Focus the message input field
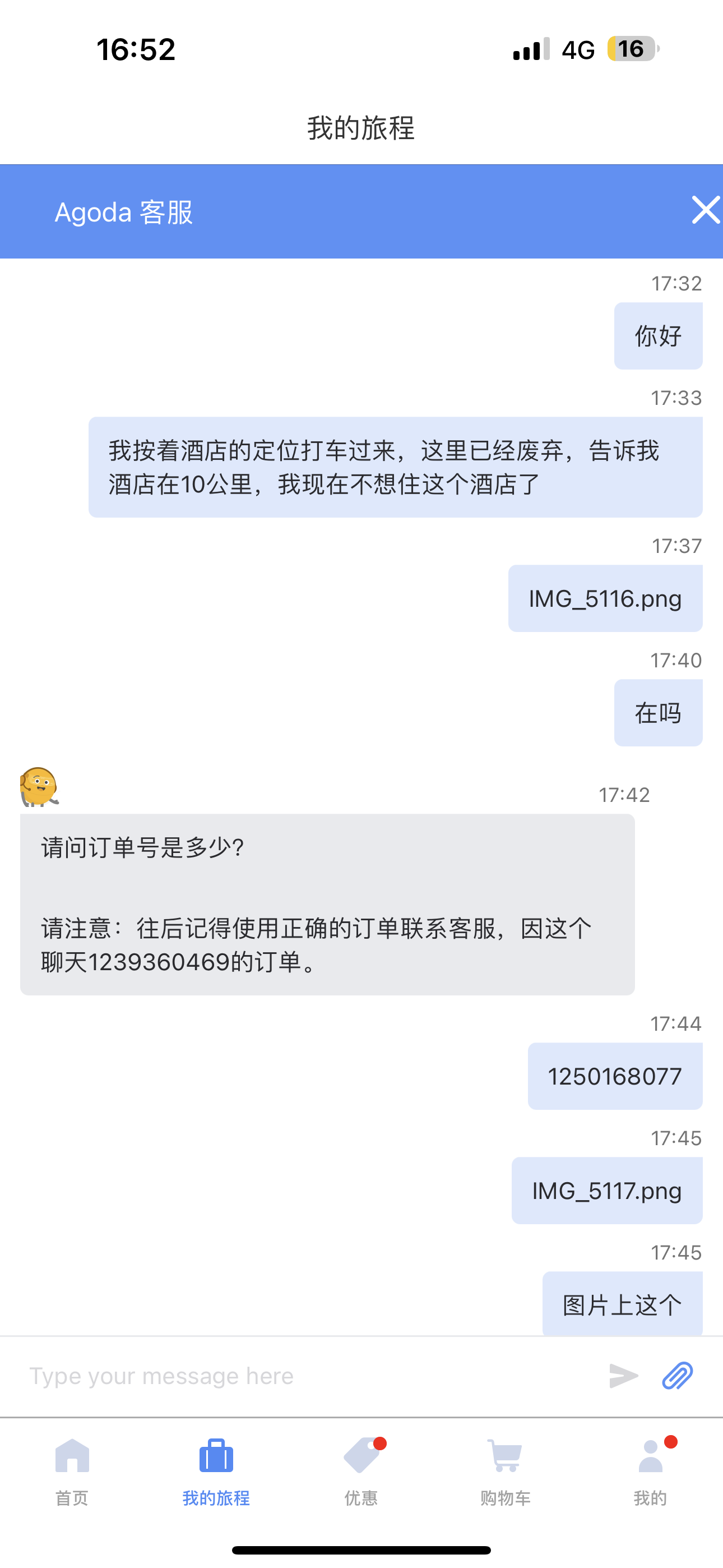723x1568 pixels. click(x=304, y=1376)
